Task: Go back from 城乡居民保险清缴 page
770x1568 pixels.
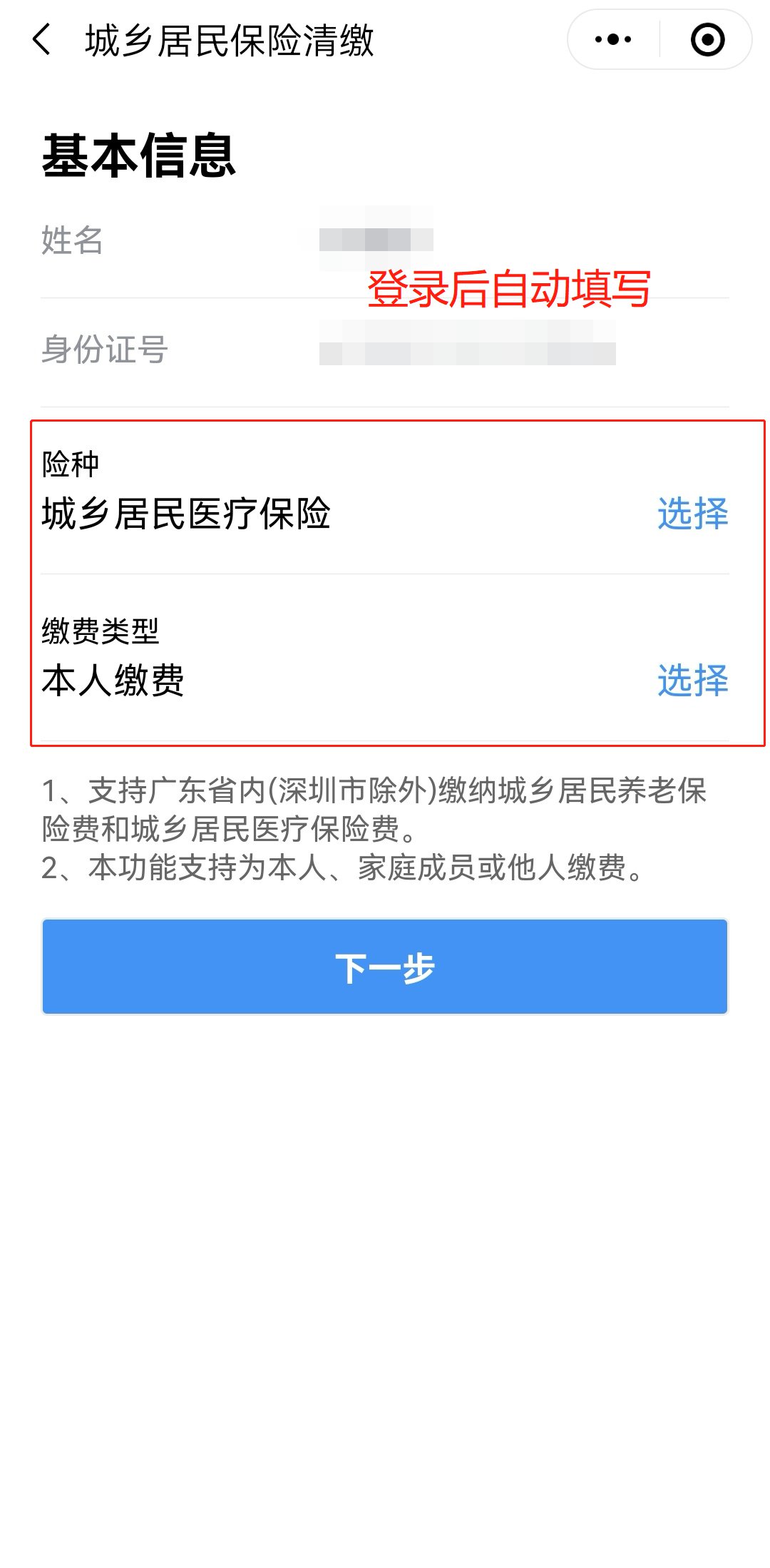Action: pos(43,39)
